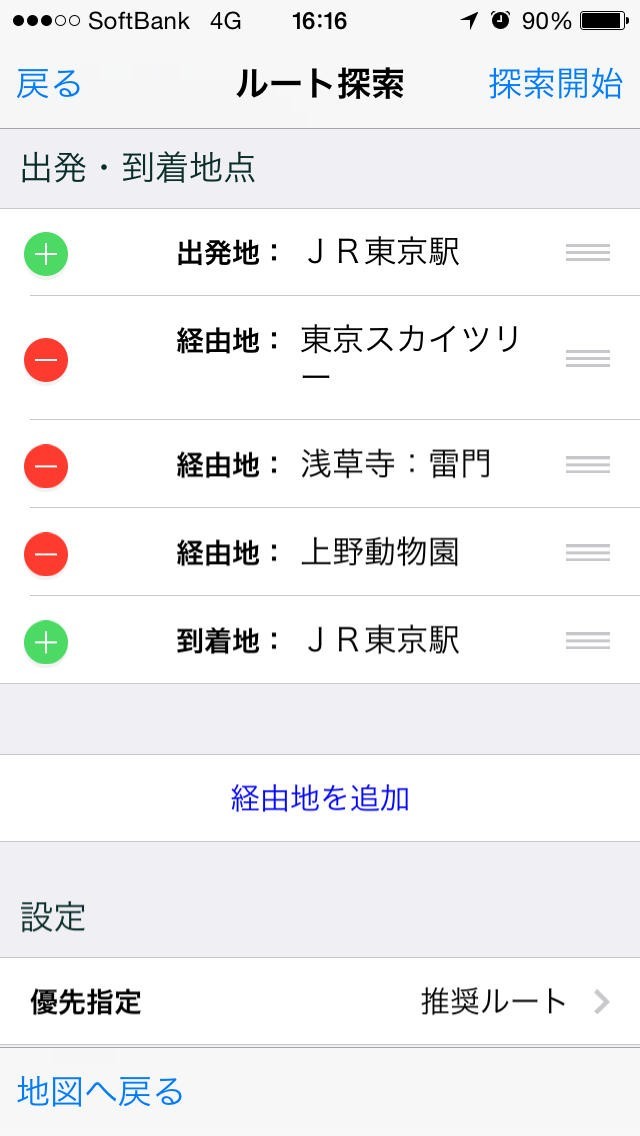Remove waypoint 東京スカイツリー

[46, 358]
